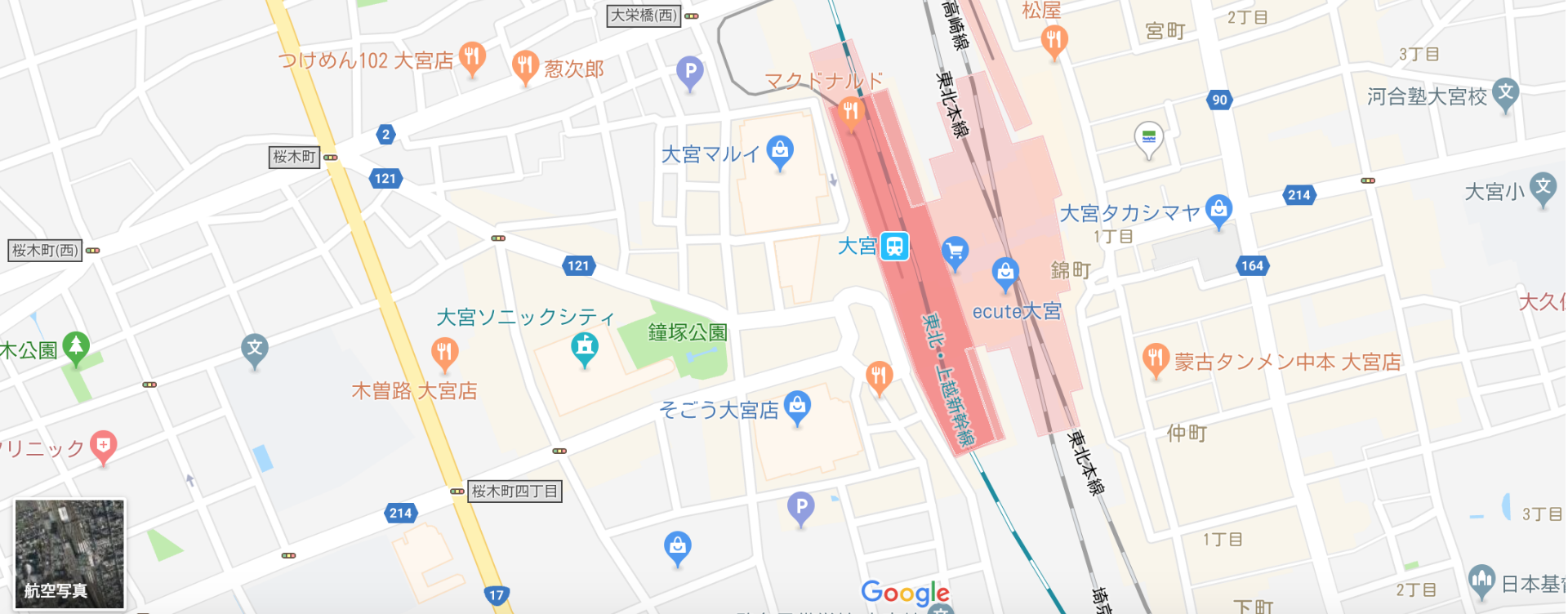The image size is (1568, 614).
Task: Open the 鐘塚公園 park label
Action: tap(687, 332)
